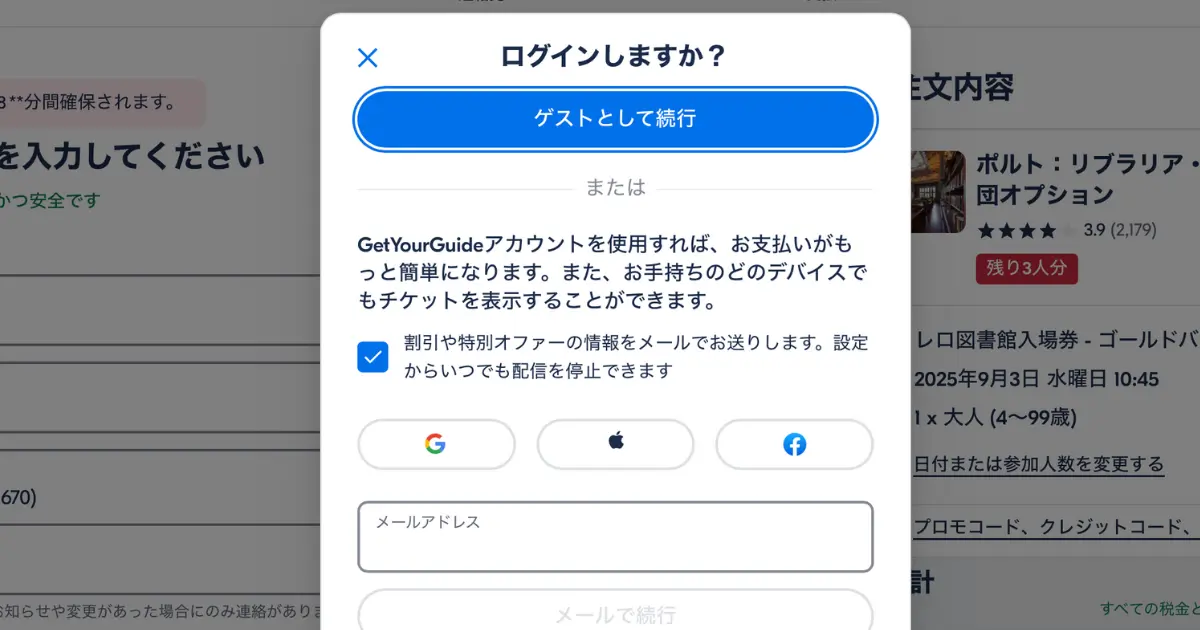Screen dimensions: 1200x630
Task: Continue as guest (ゲストとして続行)
Action: pos(615,119)
